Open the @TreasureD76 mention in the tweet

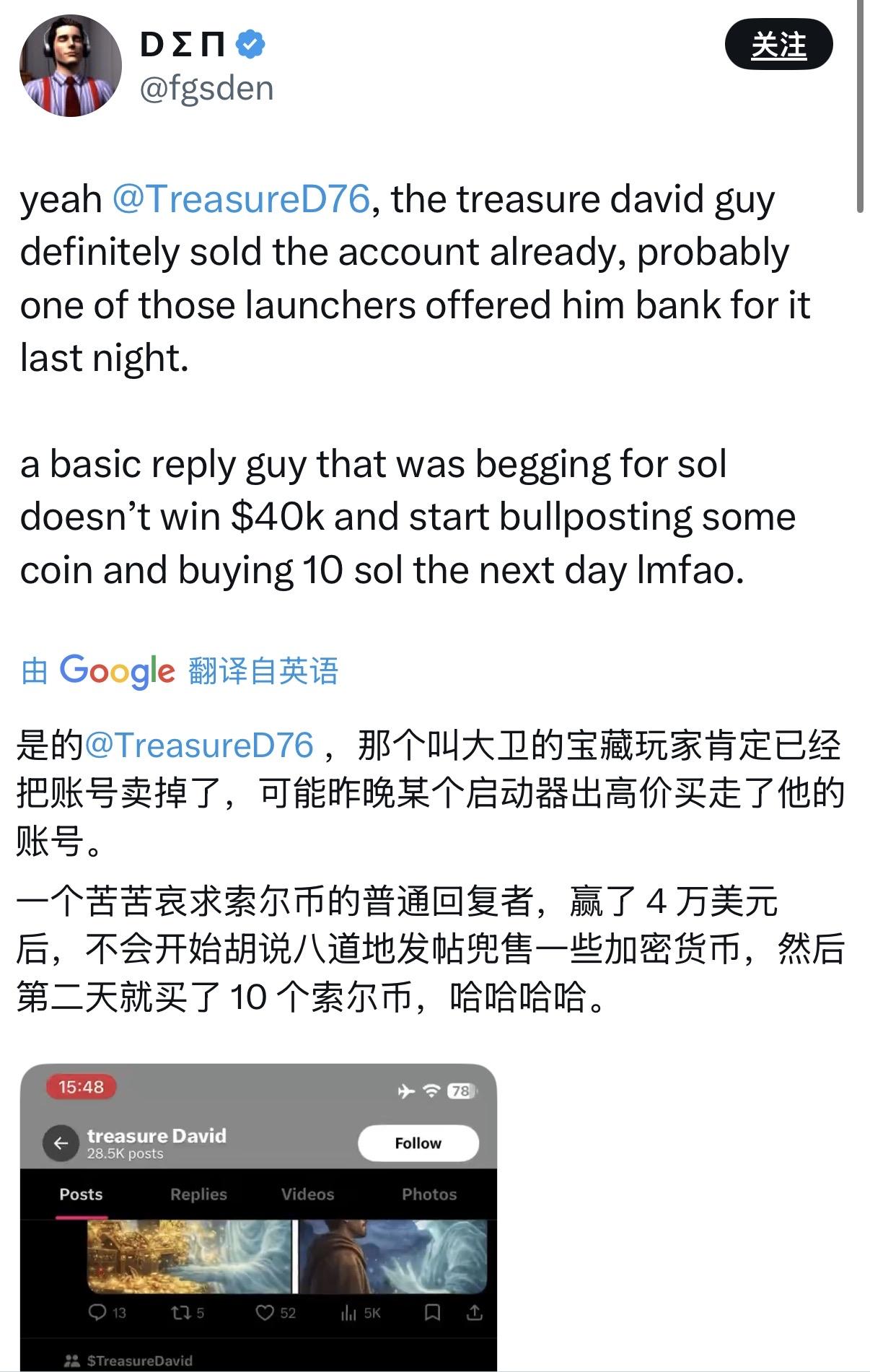click(x=241, y=199)
